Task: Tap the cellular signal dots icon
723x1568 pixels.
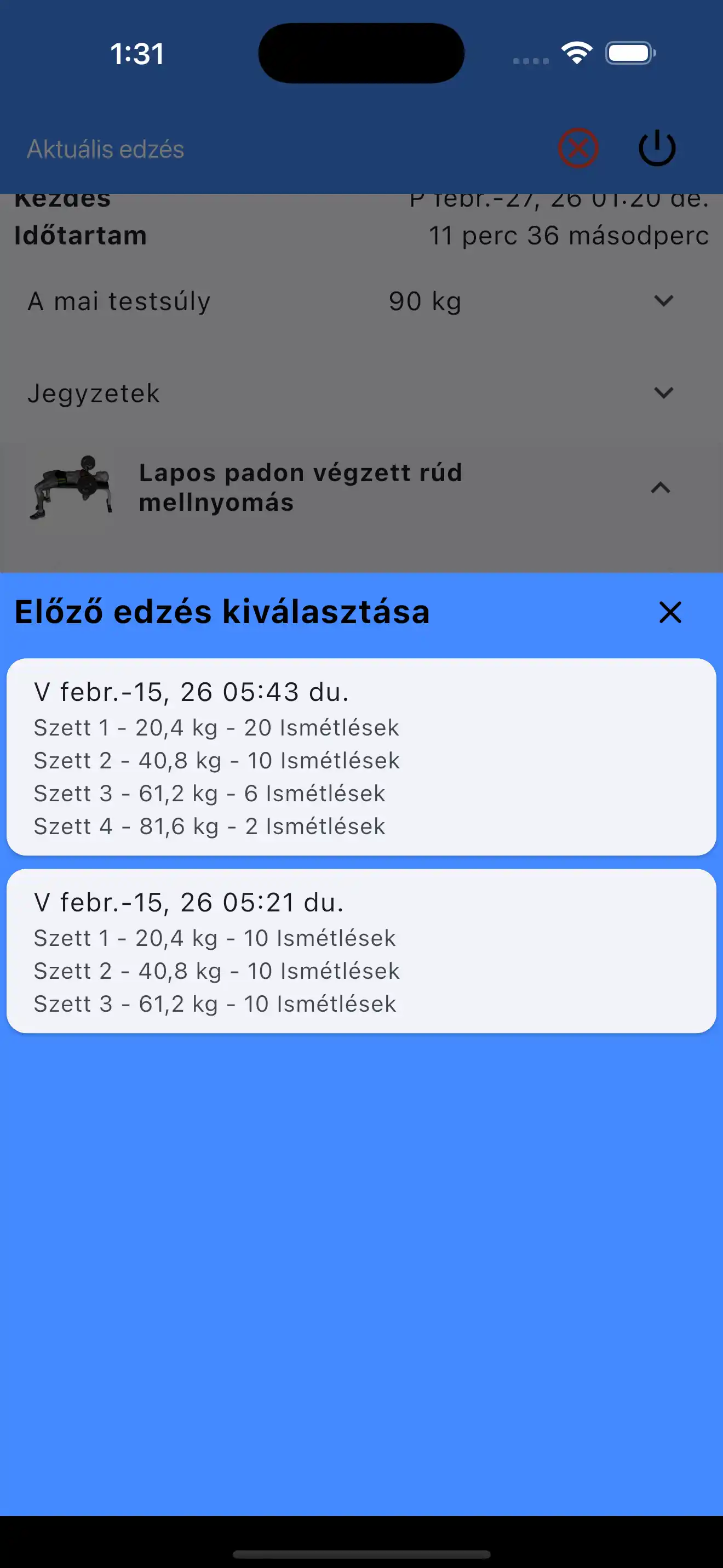Action: pos(529,60)
